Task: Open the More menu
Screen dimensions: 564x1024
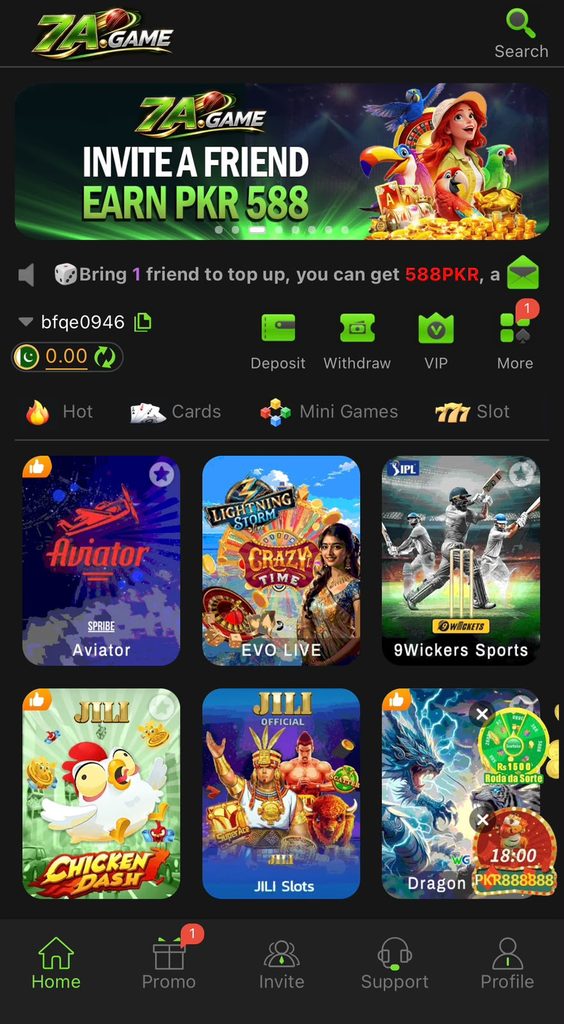Action: click(x=515, y=342)
